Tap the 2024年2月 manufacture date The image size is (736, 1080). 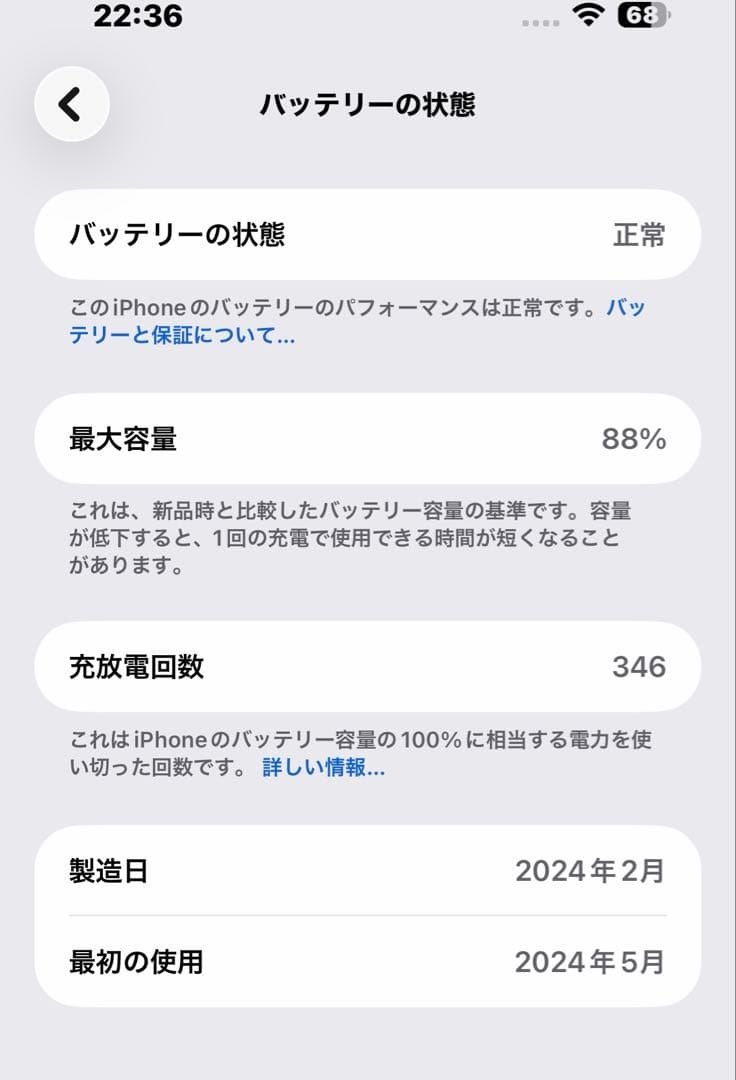click(592, 871)
